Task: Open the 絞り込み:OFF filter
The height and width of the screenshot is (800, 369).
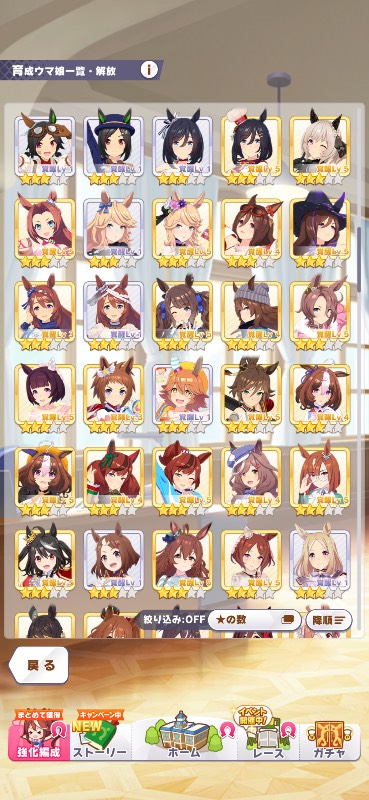Action: pyautogui.click(x=174, y=619)
